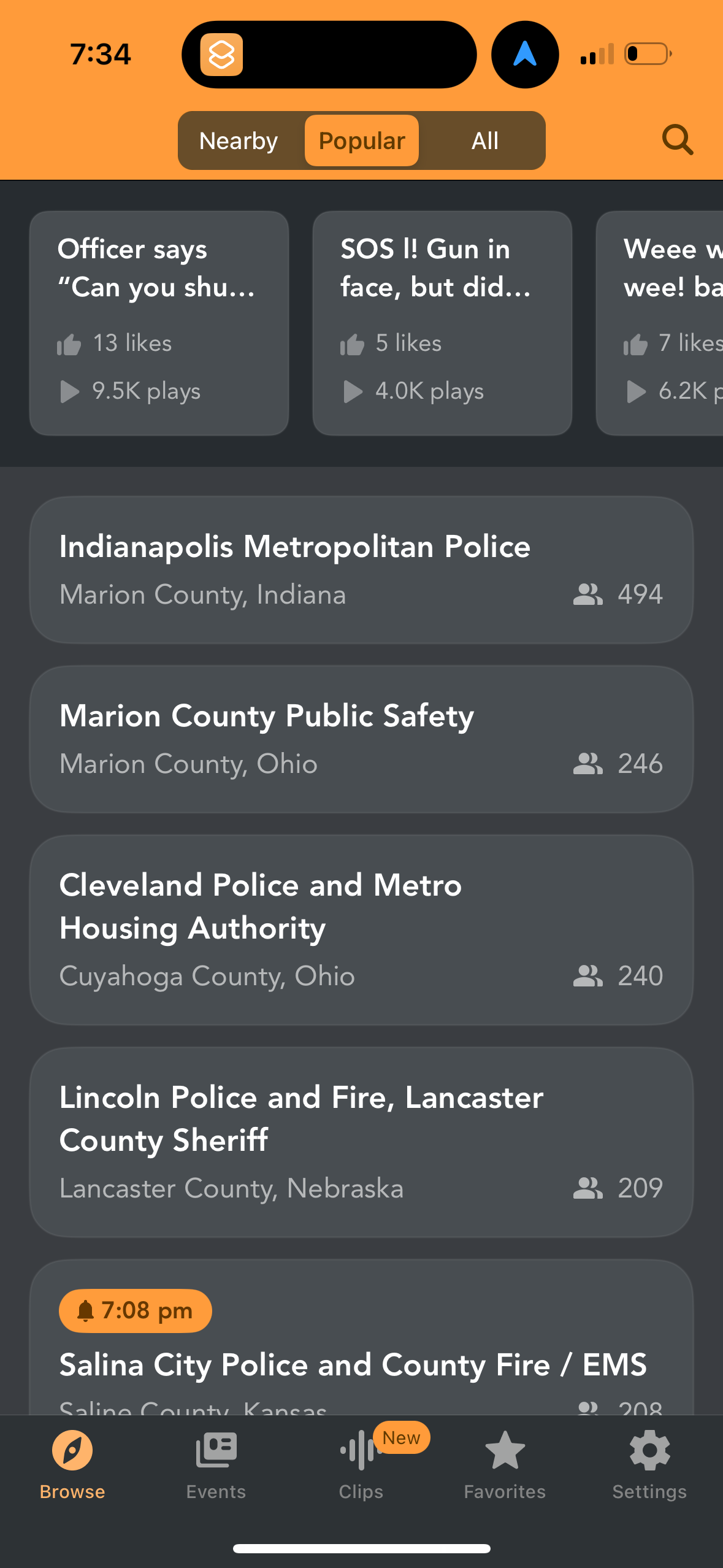Tap the play icon on the 9.5K plays clip

point(69,391)
